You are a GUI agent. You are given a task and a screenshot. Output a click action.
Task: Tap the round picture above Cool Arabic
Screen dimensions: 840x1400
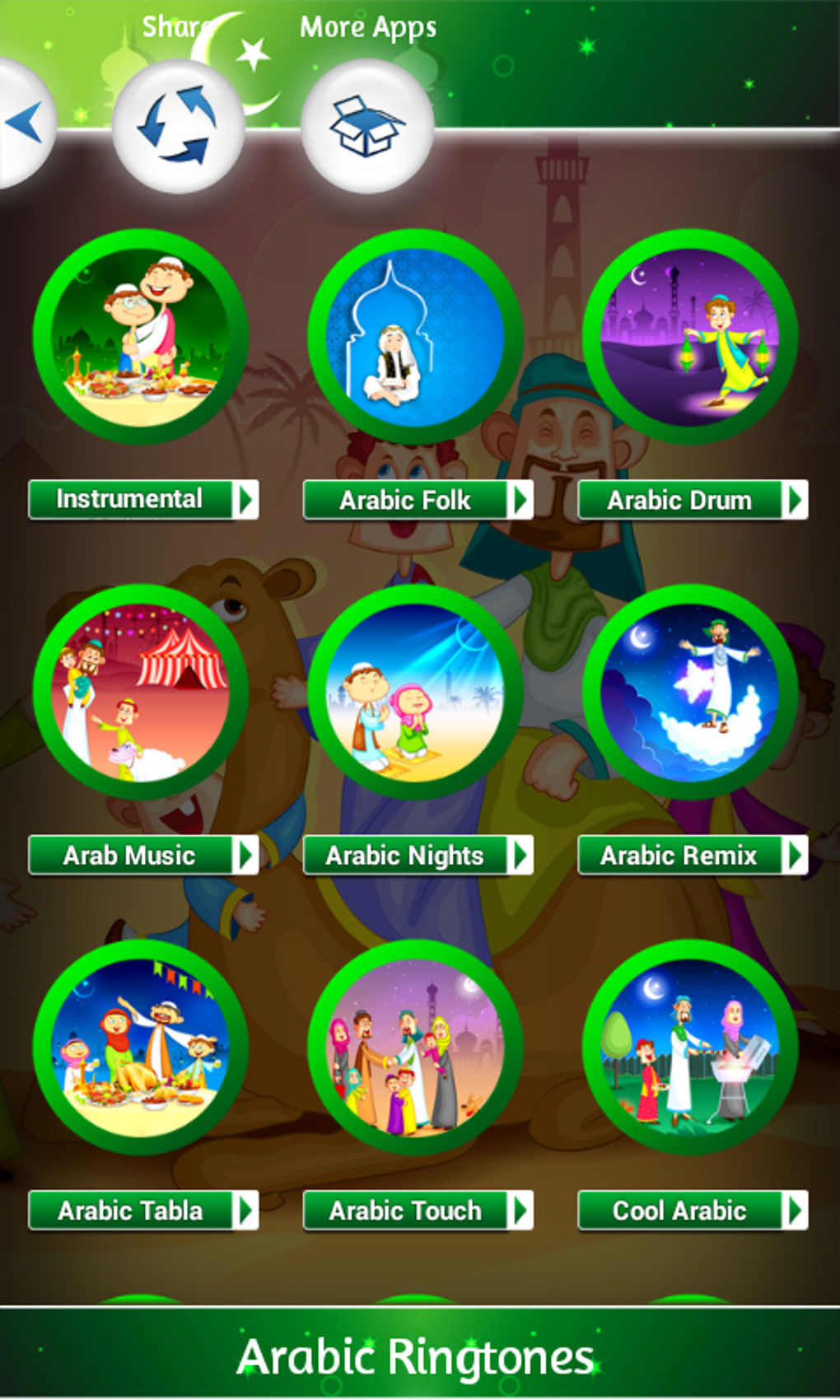tap(690, 1048)
